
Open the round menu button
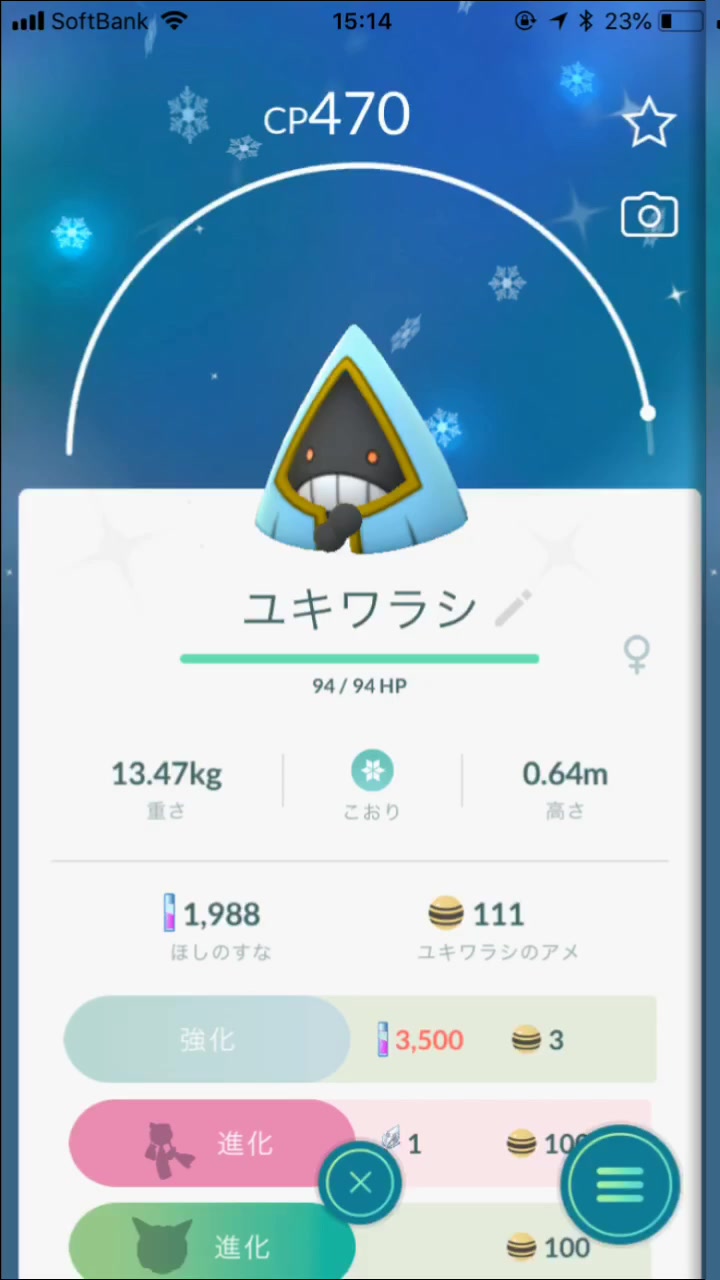620,1185
